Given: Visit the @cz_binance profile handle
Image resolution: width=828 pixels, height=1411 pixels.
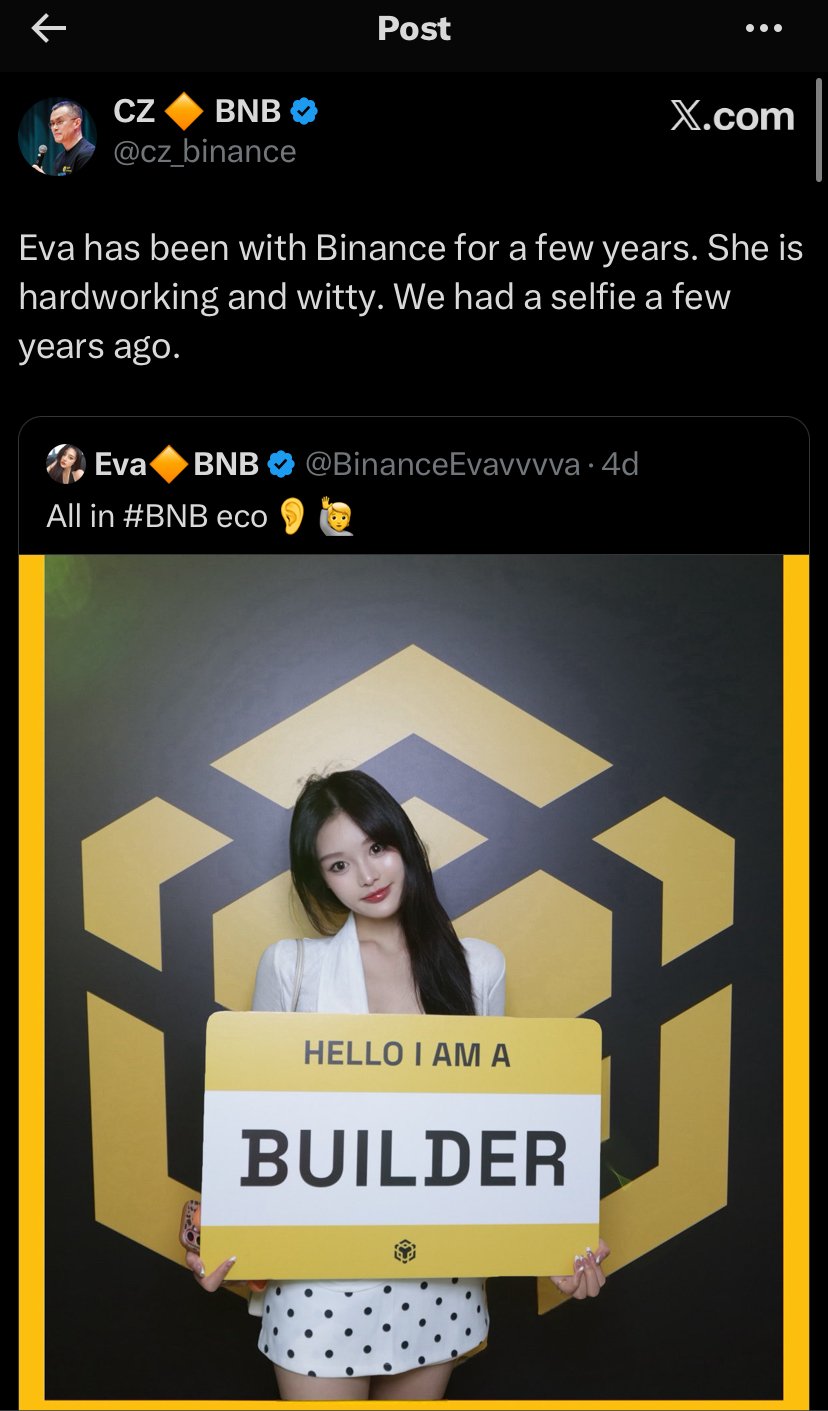Looking at the screenshot, I should [205, 152].
